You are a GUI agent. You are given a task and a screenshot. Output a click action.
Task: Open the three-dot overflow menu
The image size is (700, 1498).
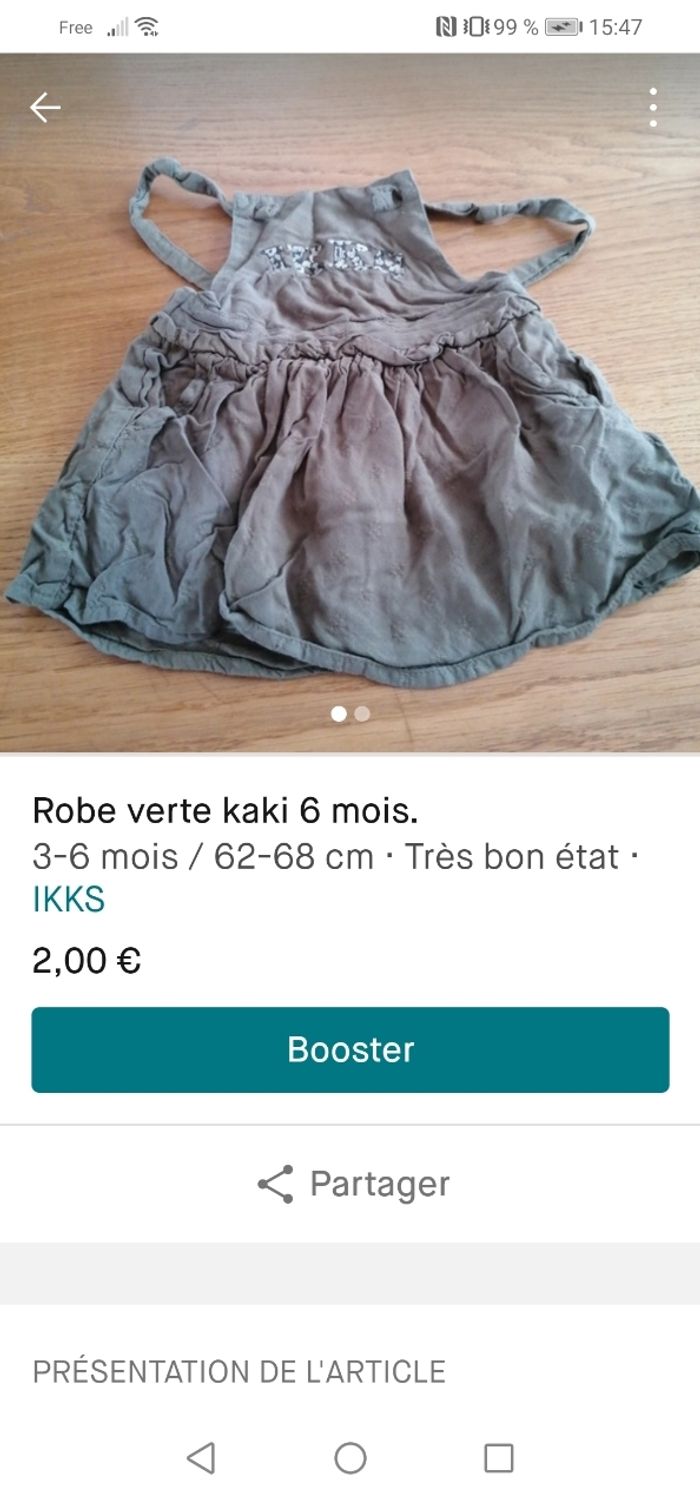coord(653,107)
